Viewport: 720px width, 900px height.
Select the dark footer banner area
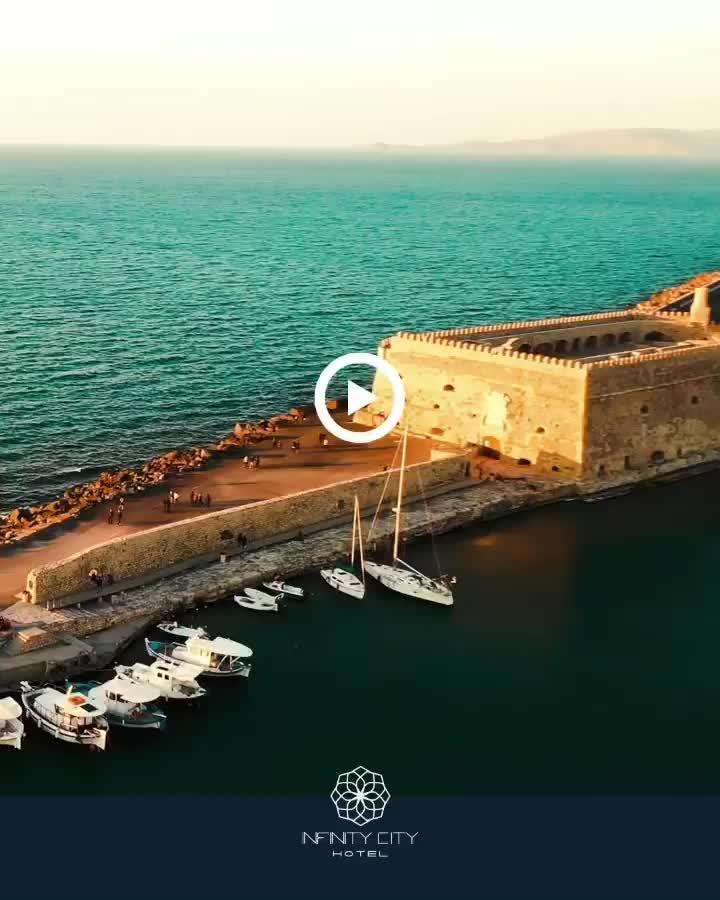[x=360, y=870]
